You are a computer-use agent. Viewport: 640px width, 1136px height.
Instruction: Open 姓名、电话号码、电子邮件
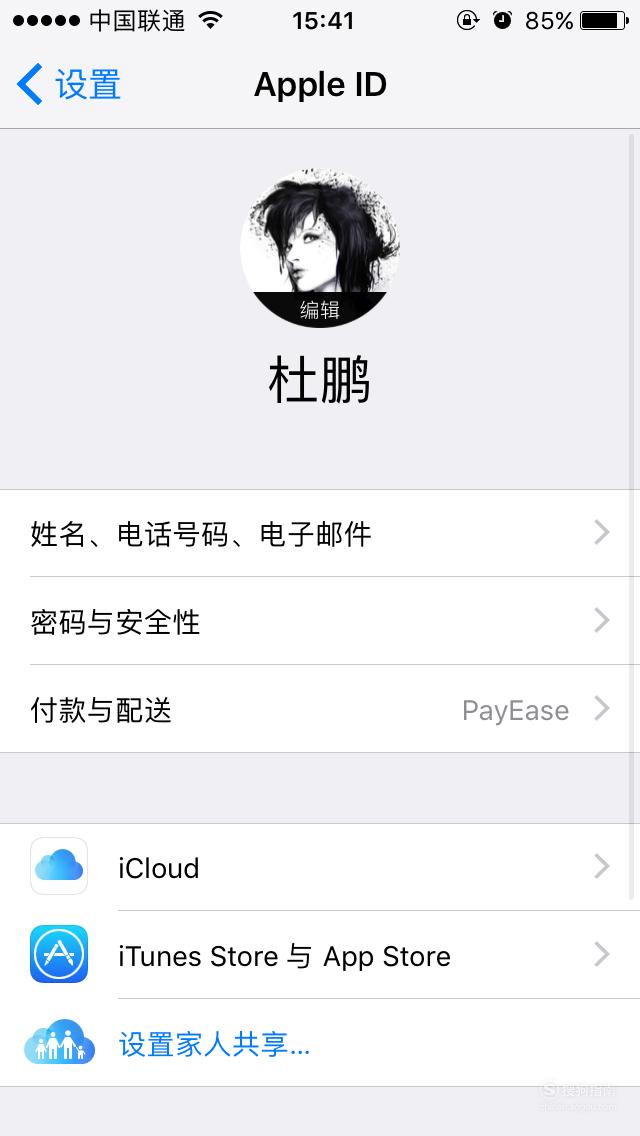tap(320, 534)
